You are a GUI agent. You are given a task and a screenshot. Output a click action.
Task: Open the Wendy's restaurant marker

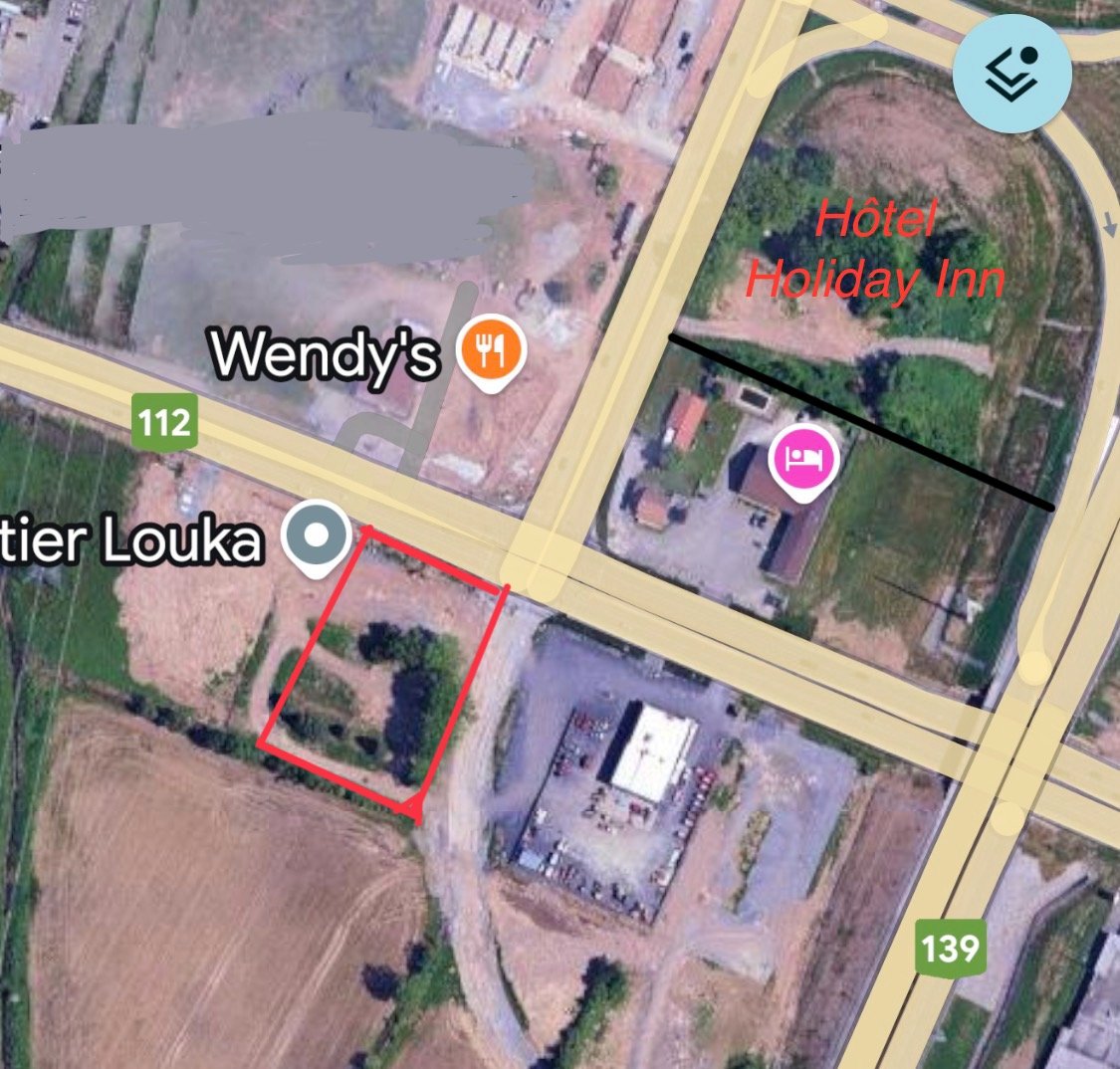(x=492, y=350)
